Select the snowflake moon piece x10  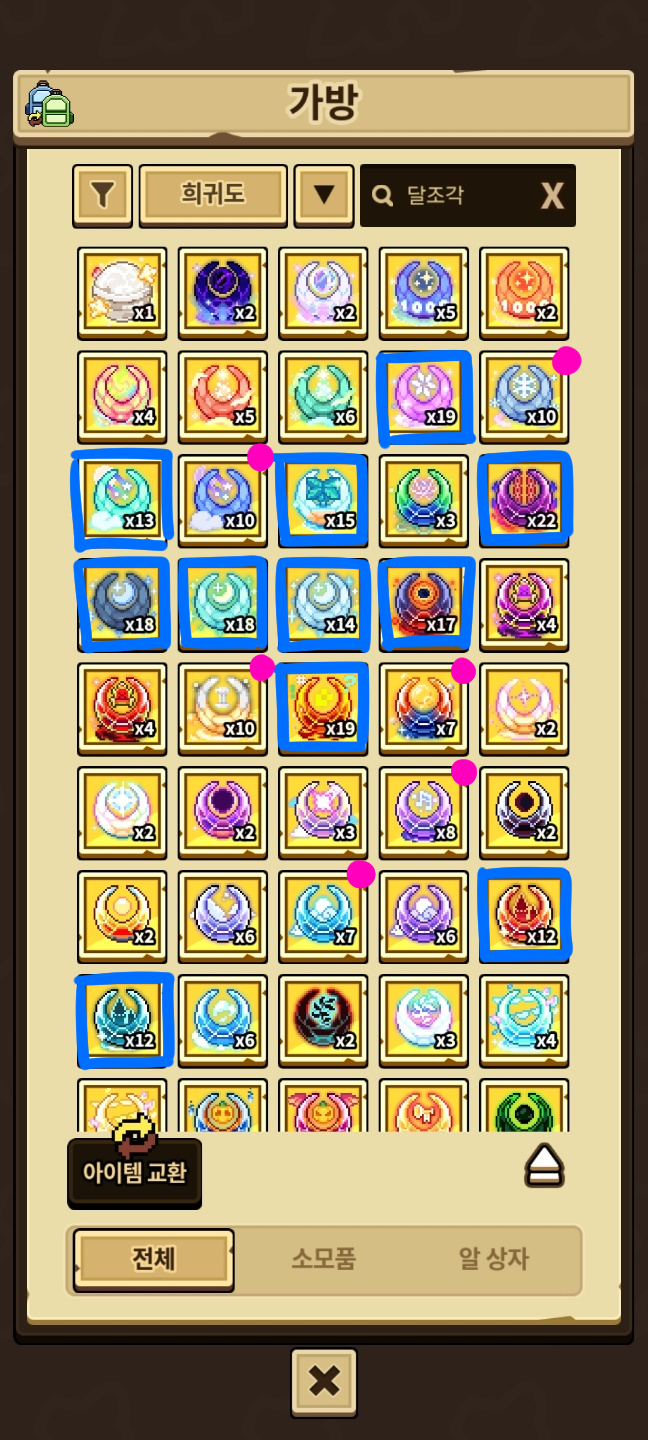tap(524, 396)
